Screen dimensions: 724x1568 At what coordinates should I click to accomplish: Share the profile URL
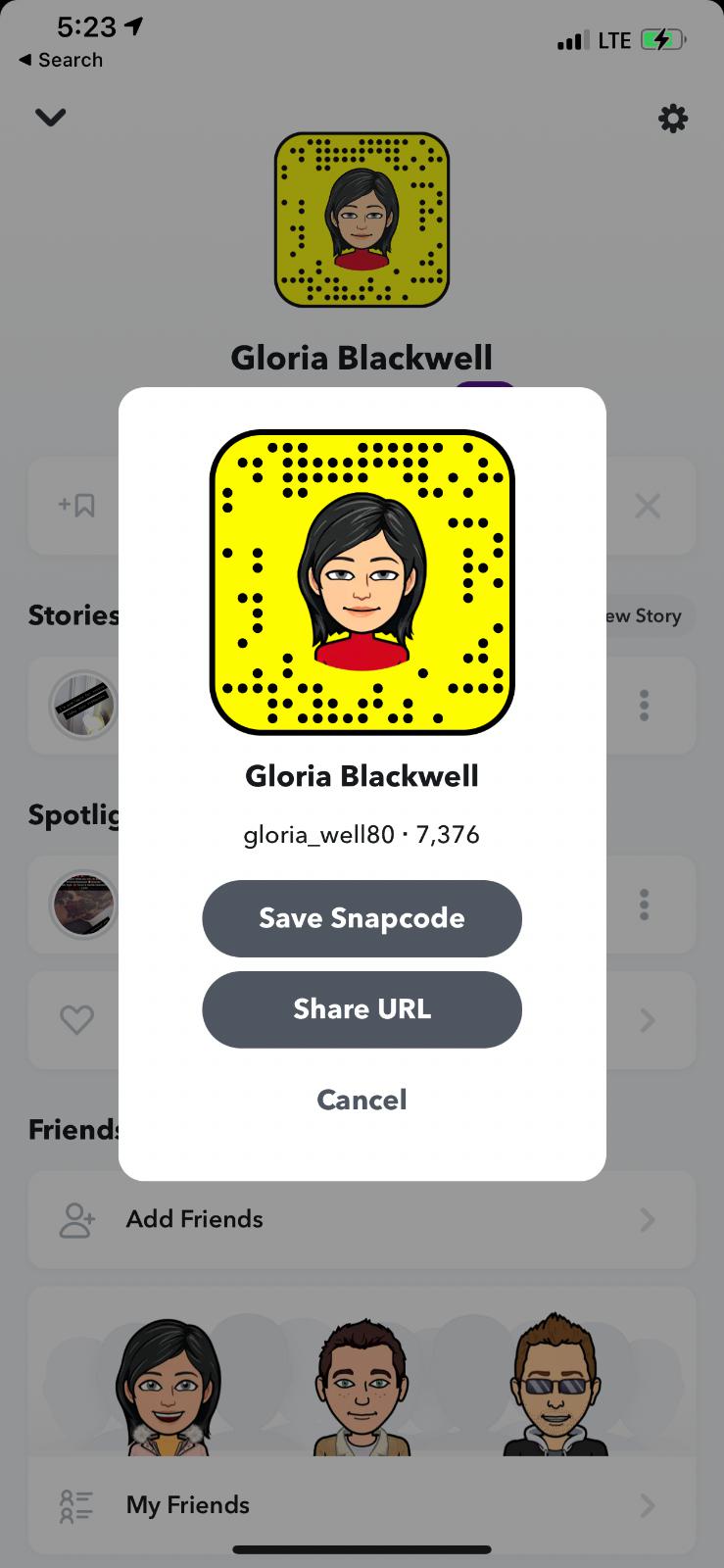click(362, 1009)
